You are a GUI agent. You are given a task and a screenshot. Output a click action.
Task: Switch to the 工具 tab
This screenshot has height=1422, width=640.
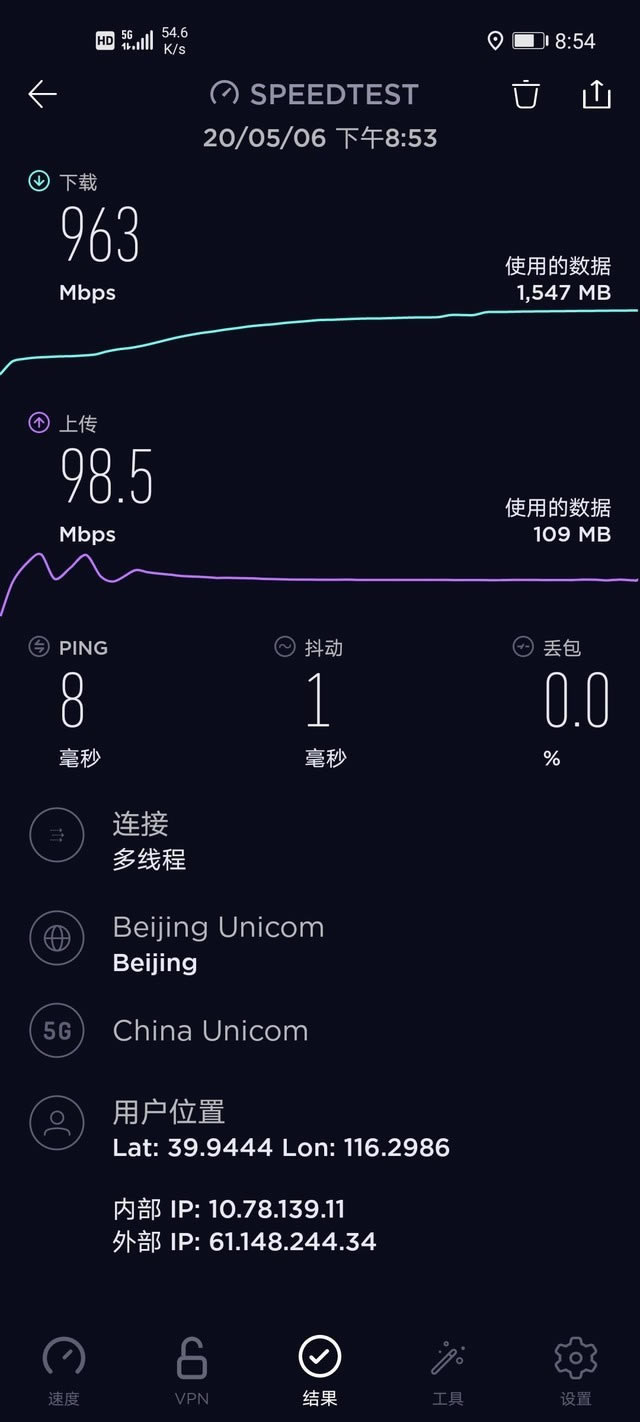pyautogui.click(x=448, y=1370)
